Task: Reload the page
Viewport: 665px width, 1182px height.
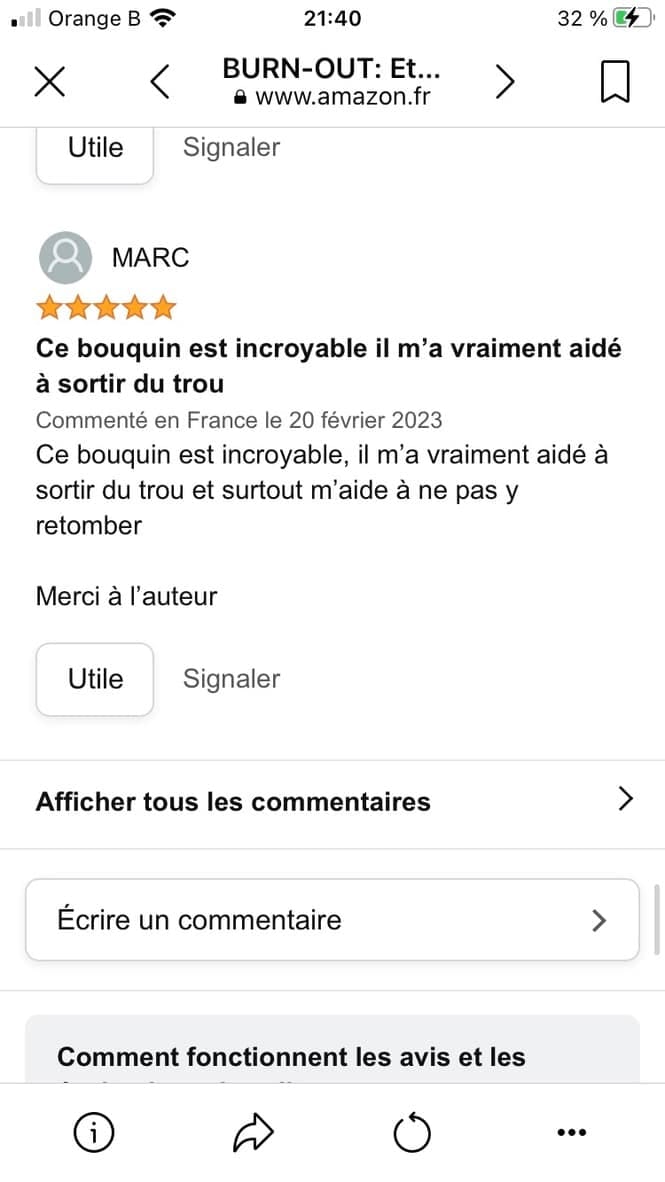Action: 412,1133
